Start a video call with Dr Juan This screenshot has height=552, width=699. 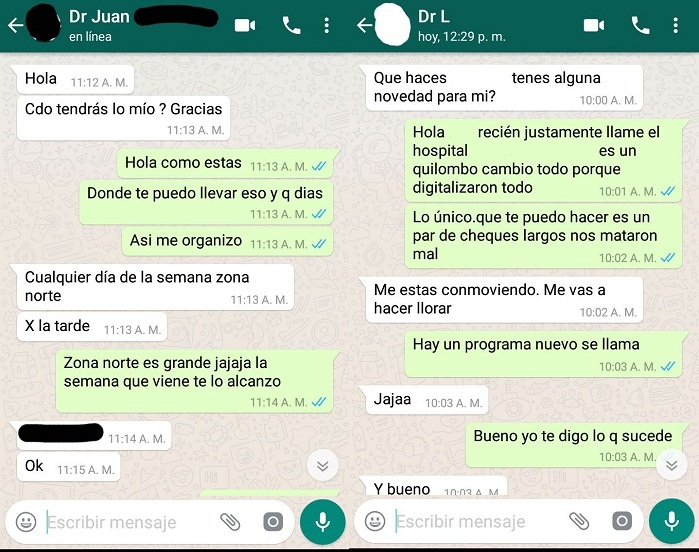(245, 26)
